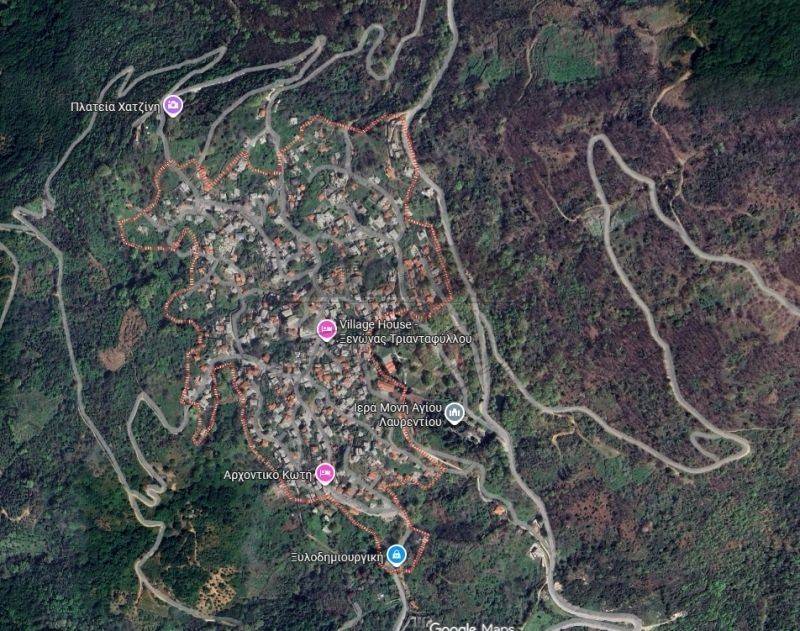Tap the Ιερά Μονή Αγίου Λαυρεντίου marker
This screenshot has height=631, width=800.
click(x=455, y=412)
